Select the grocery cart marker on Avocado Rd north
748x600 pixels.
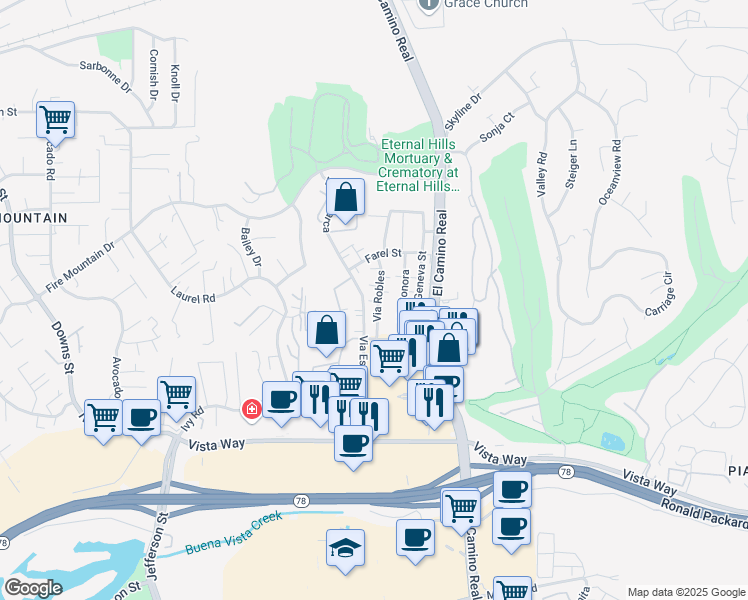55,121
